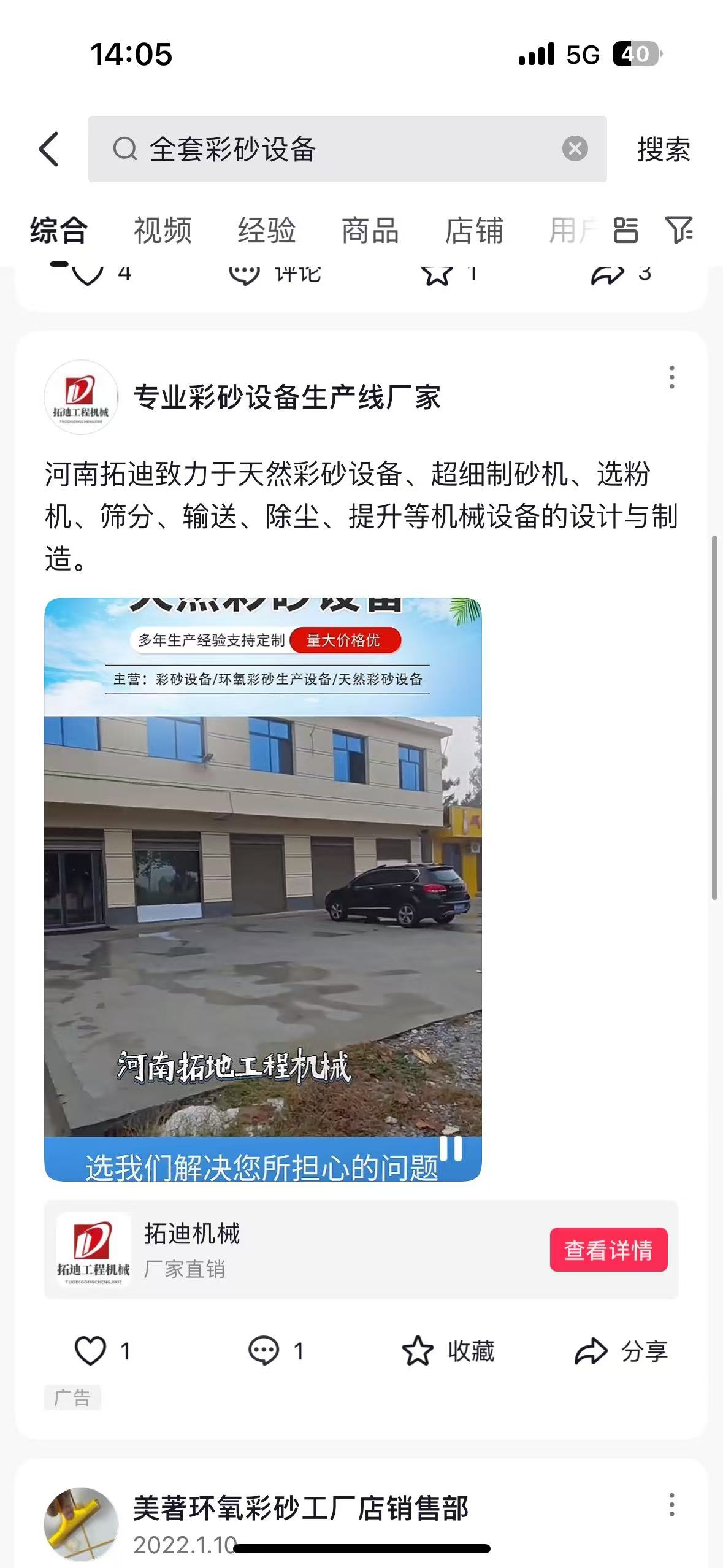Image resolution: width=723 pixels, height=1568 pixels.
Task: Switch to the 店铺 tab
Action: point(474,231)
